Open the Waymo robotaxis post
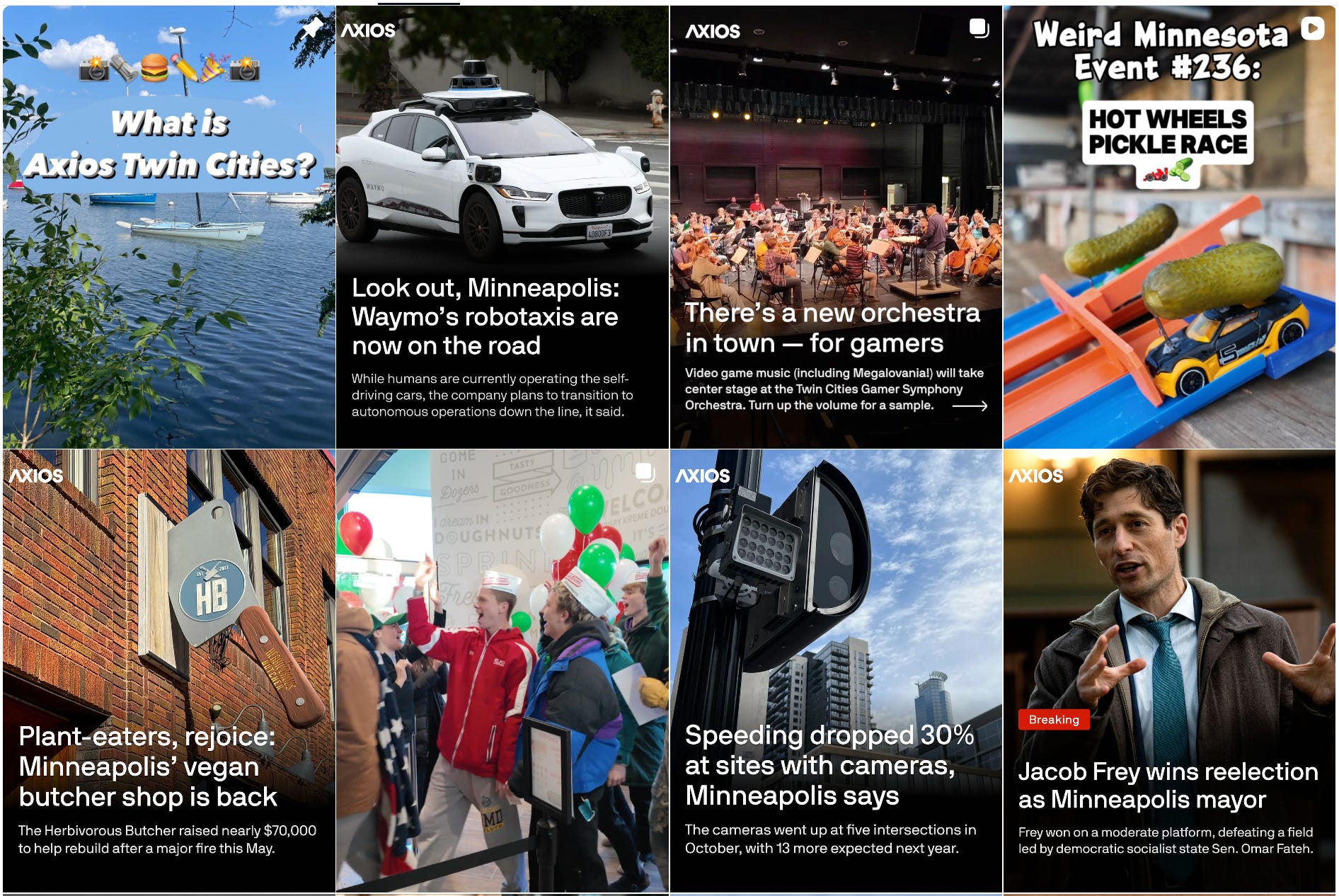The width and height of the screenshot is (1339, 896). pos(502,226)
